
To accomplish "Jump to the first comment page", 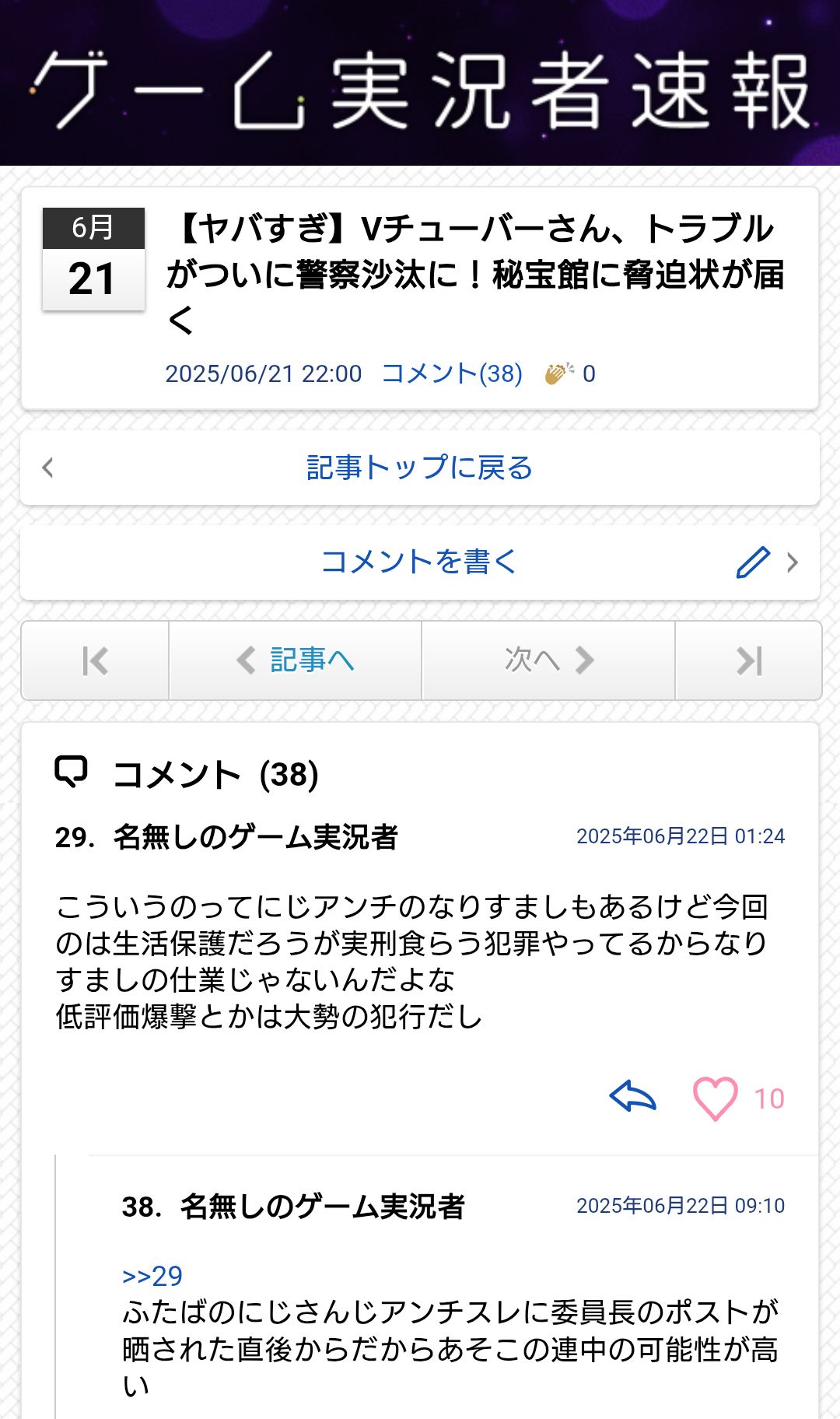I will pyautogui.click(x=95, y=660).
